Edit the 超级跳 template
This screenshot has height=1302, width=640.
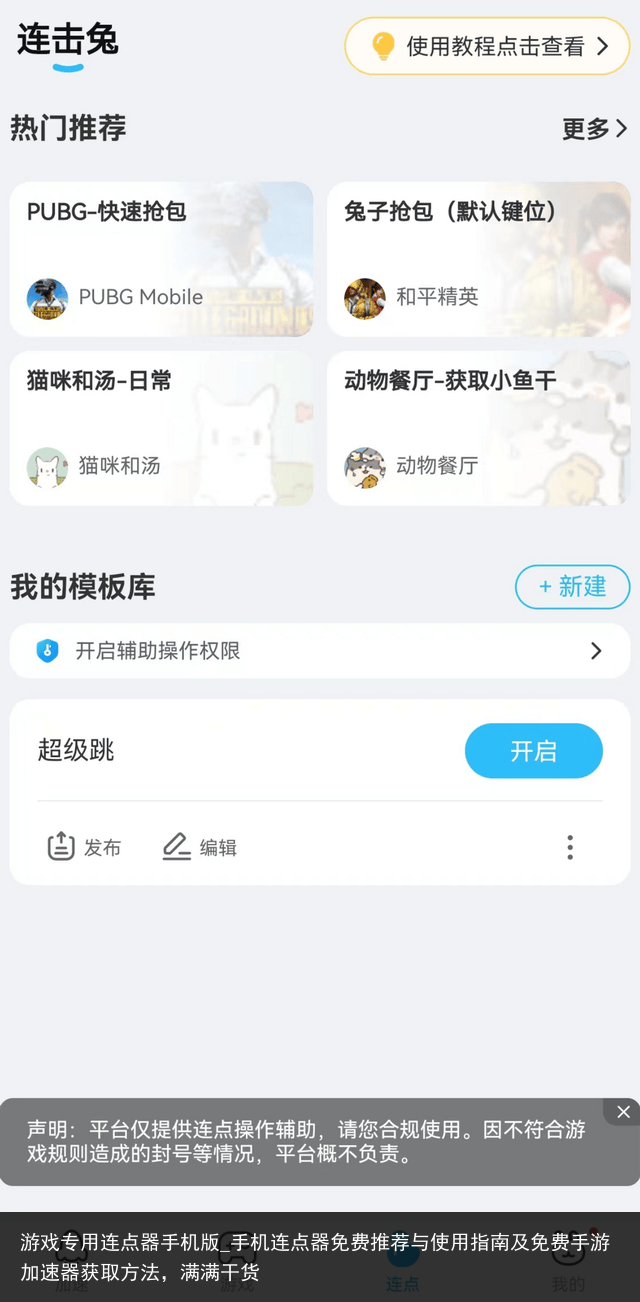pos(200,847)
